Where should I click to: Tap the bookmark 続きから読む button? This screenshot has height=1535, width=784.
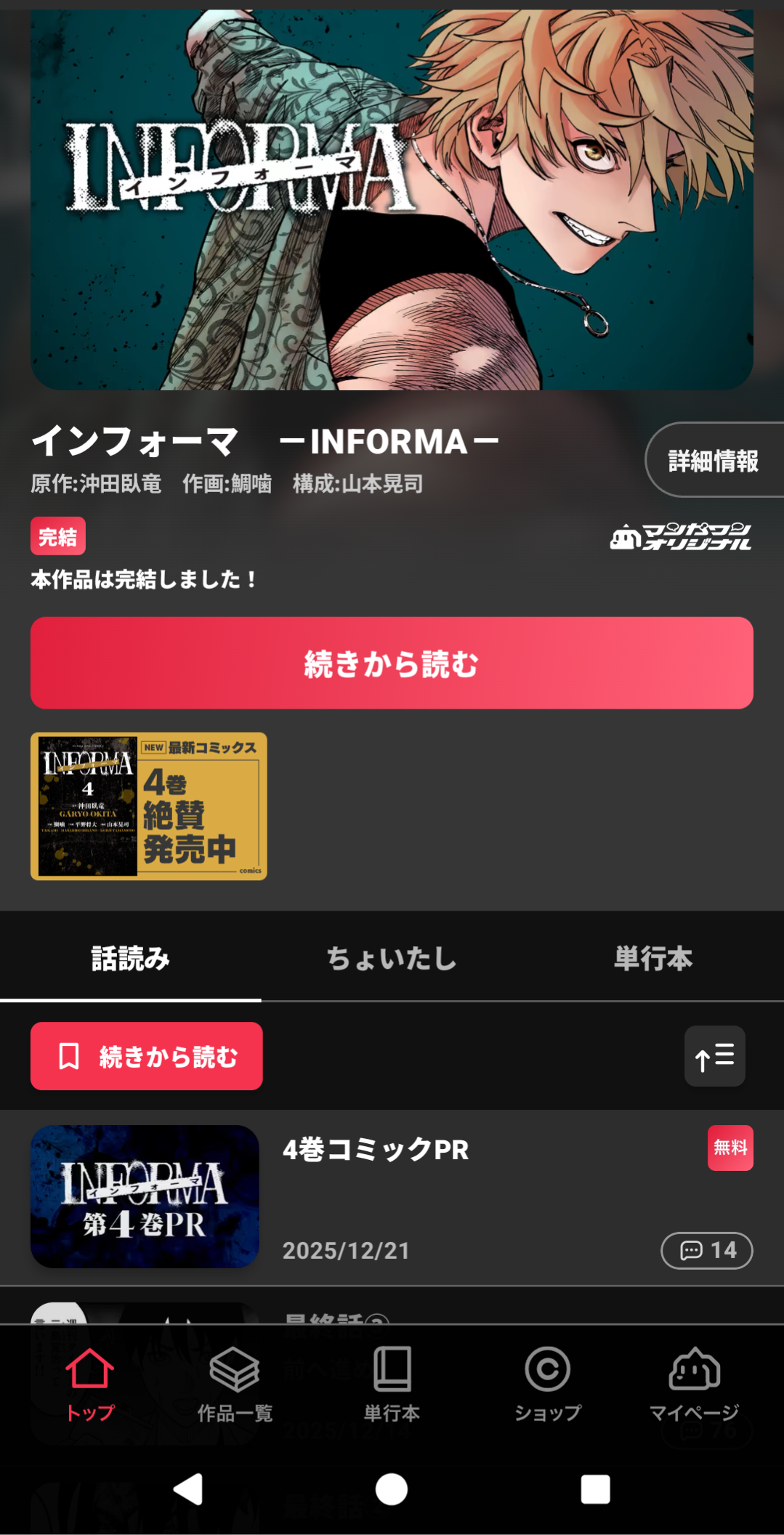coord(147,1056)
